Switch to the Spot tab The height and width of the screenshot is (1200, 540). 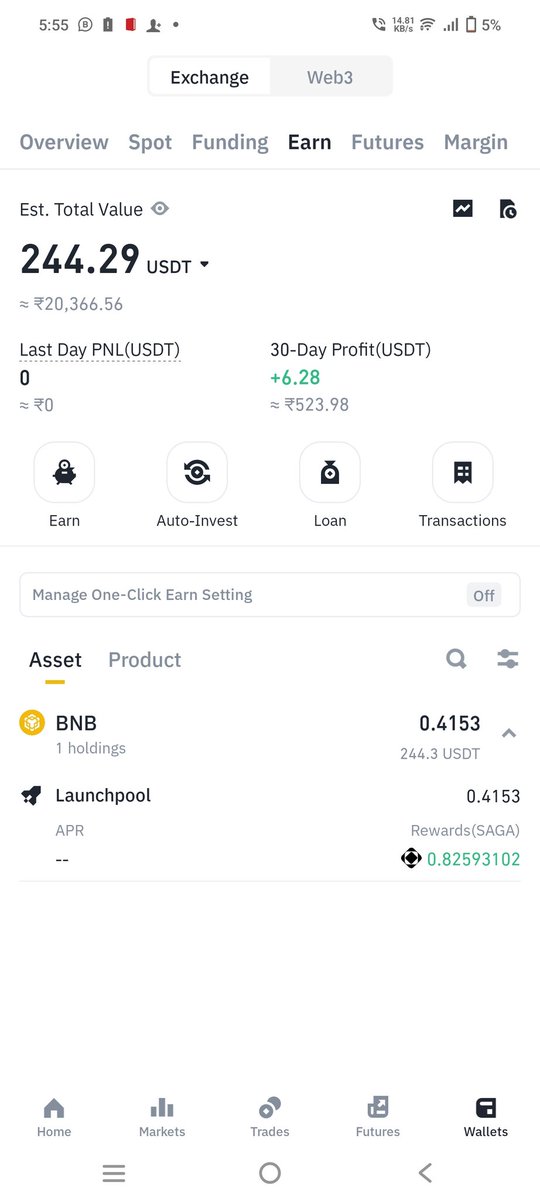(x=150, y=142)
